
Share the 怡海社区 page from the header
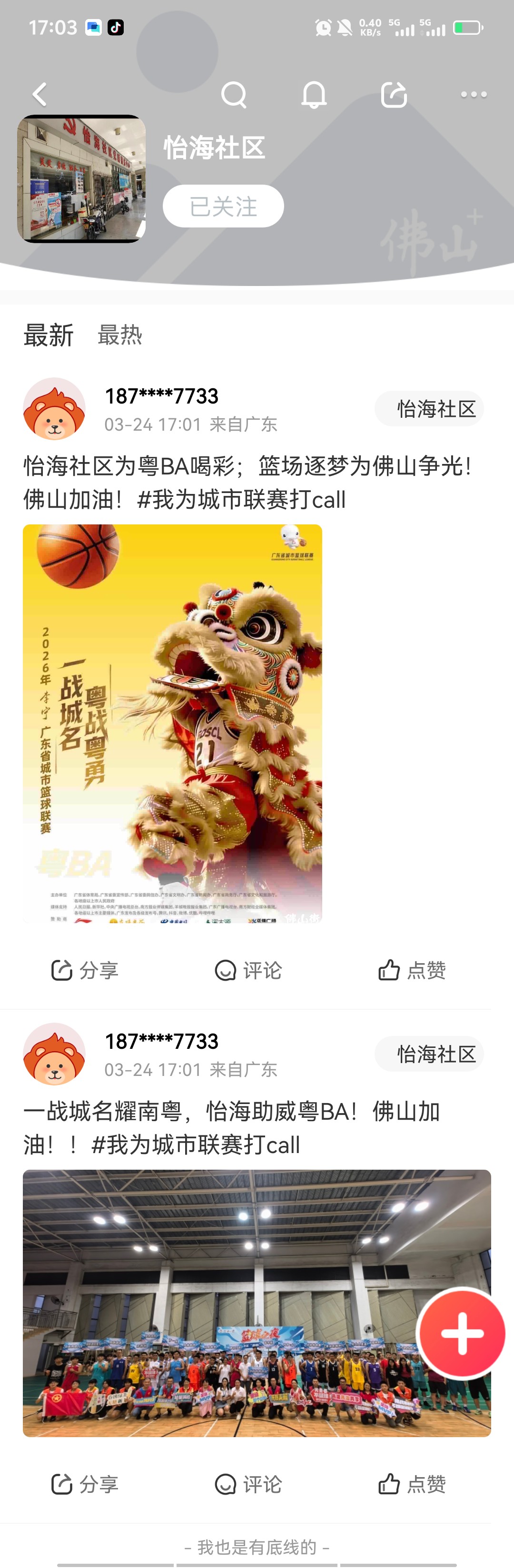pos(394,94)
